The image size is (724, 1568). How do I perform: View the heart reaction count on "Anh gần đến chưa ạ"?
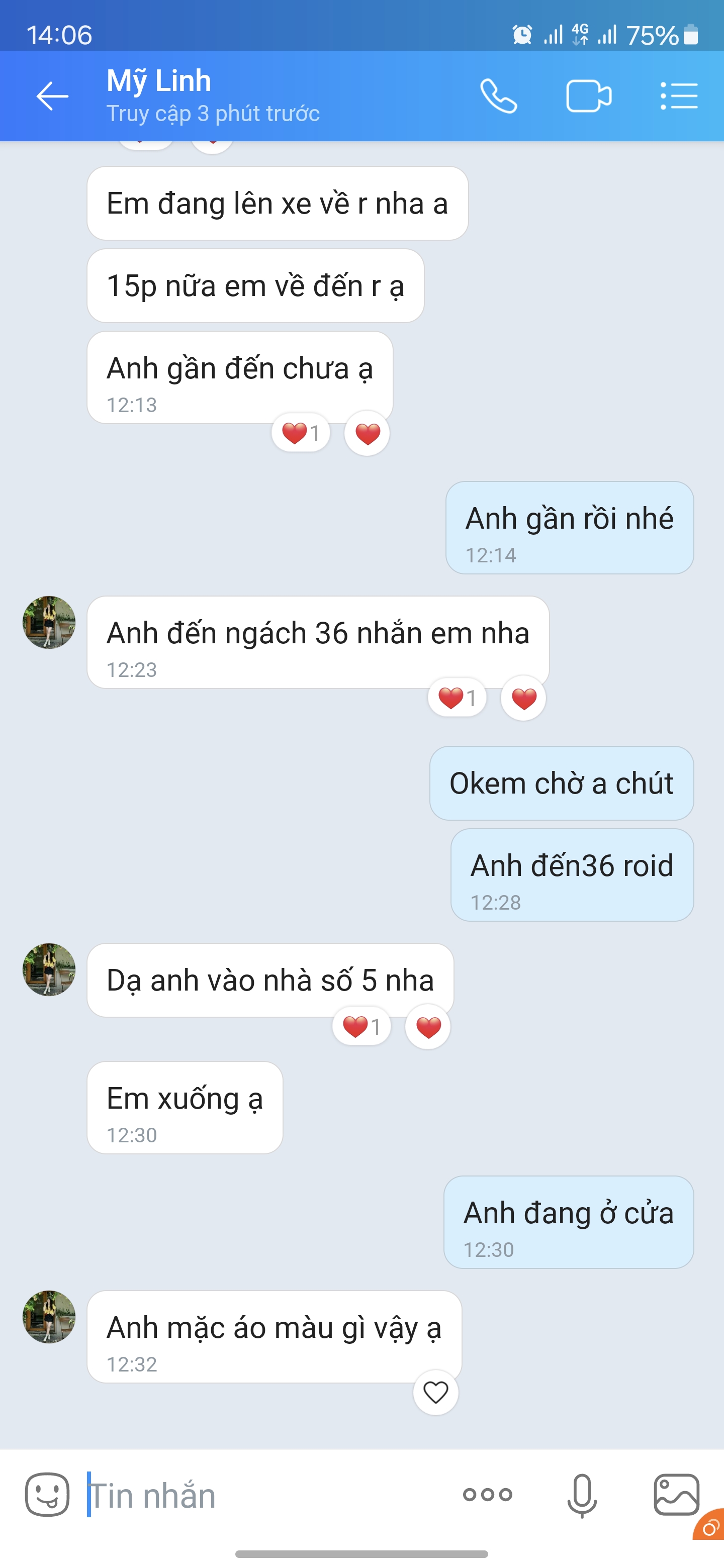[301, 433]
